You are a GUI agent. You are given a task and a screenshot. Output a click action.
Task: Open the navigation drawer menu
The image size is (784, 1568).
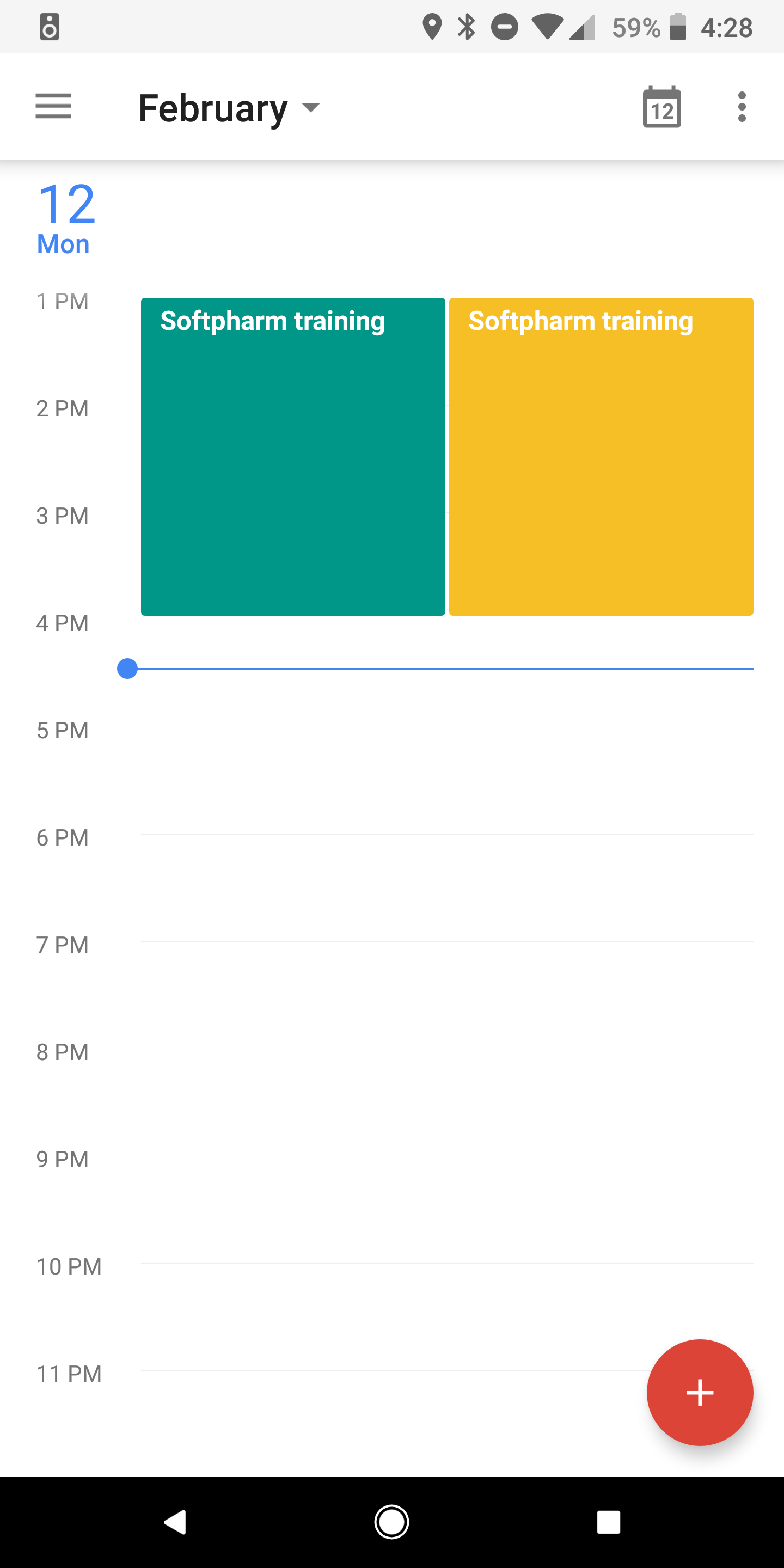pos(53,107)
